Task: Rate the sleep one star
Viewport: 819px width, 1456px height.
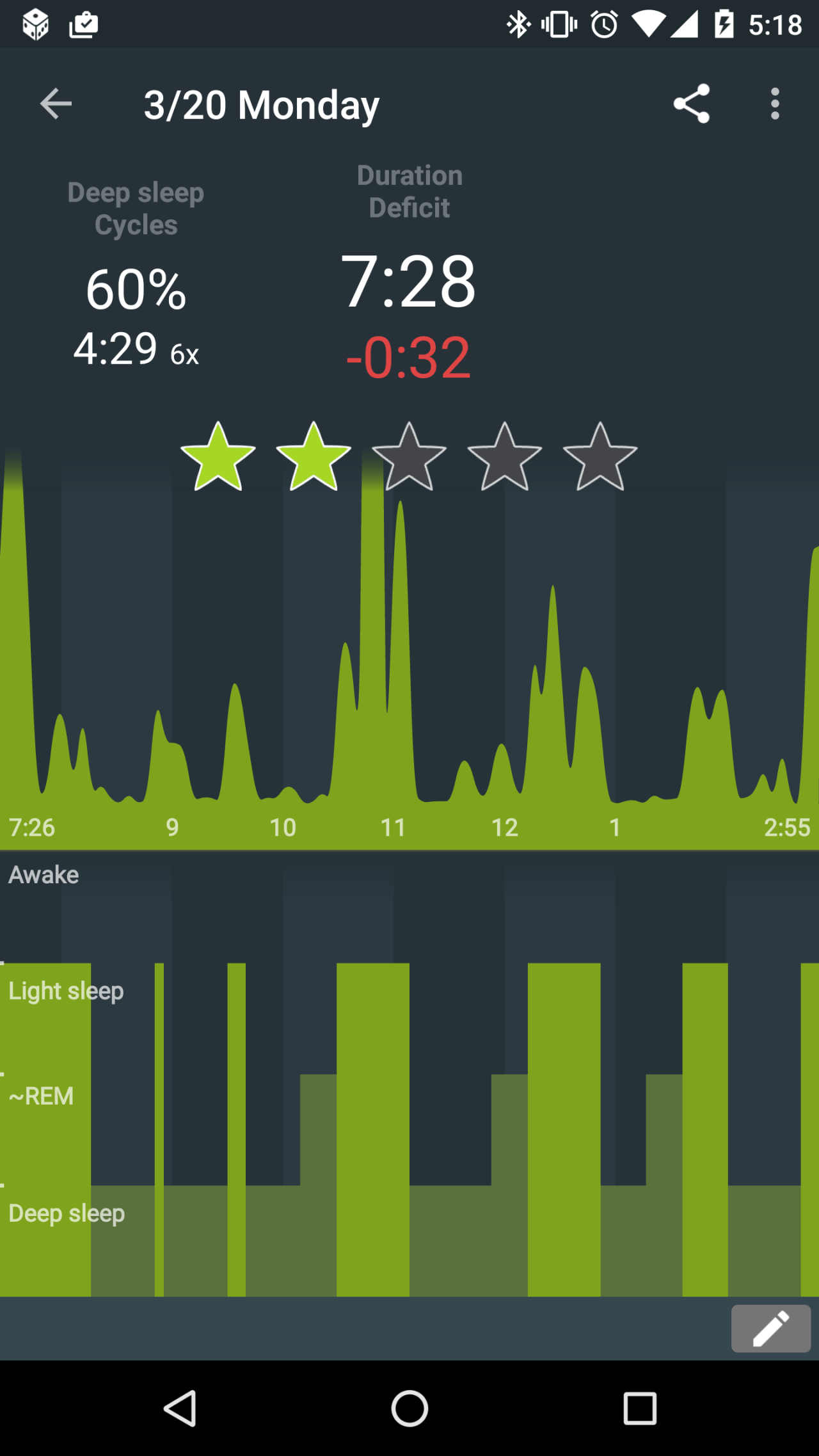Action: (218, 458)
